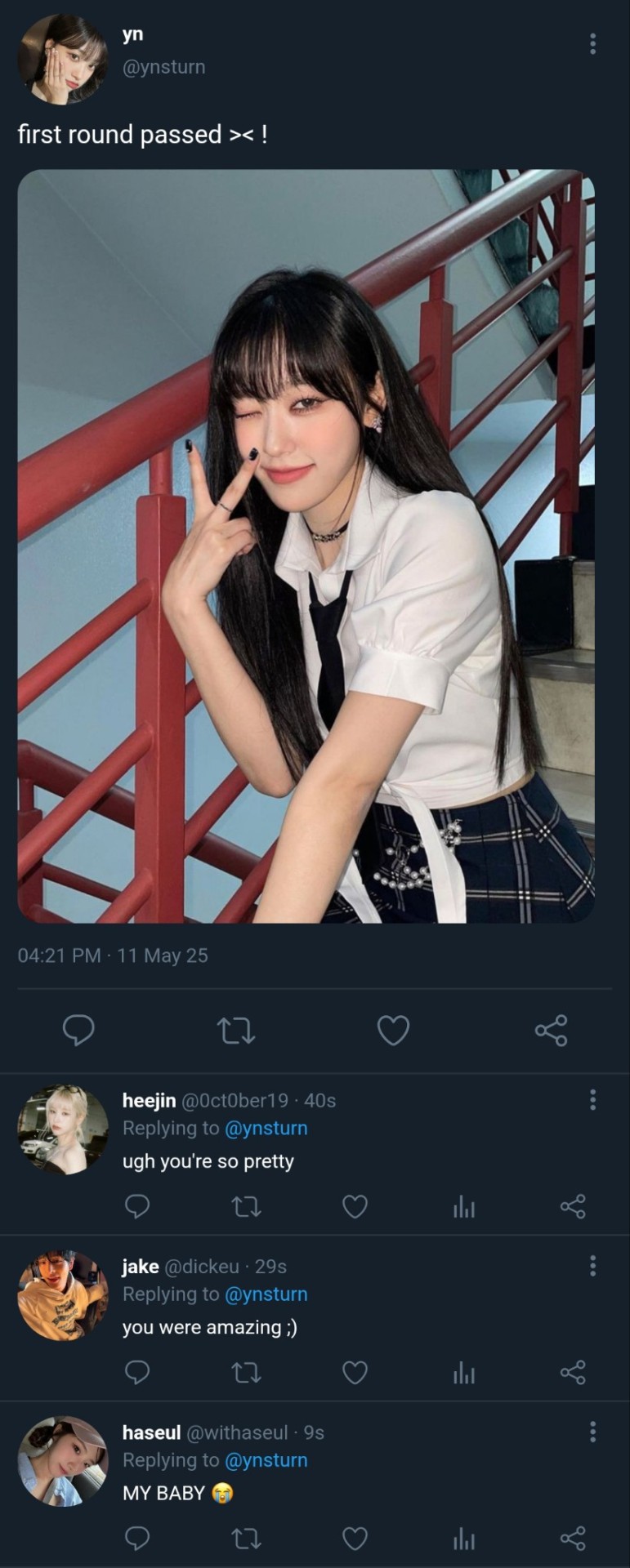Like haseul's reply
630x1568 pixels.
[355, 1539]
